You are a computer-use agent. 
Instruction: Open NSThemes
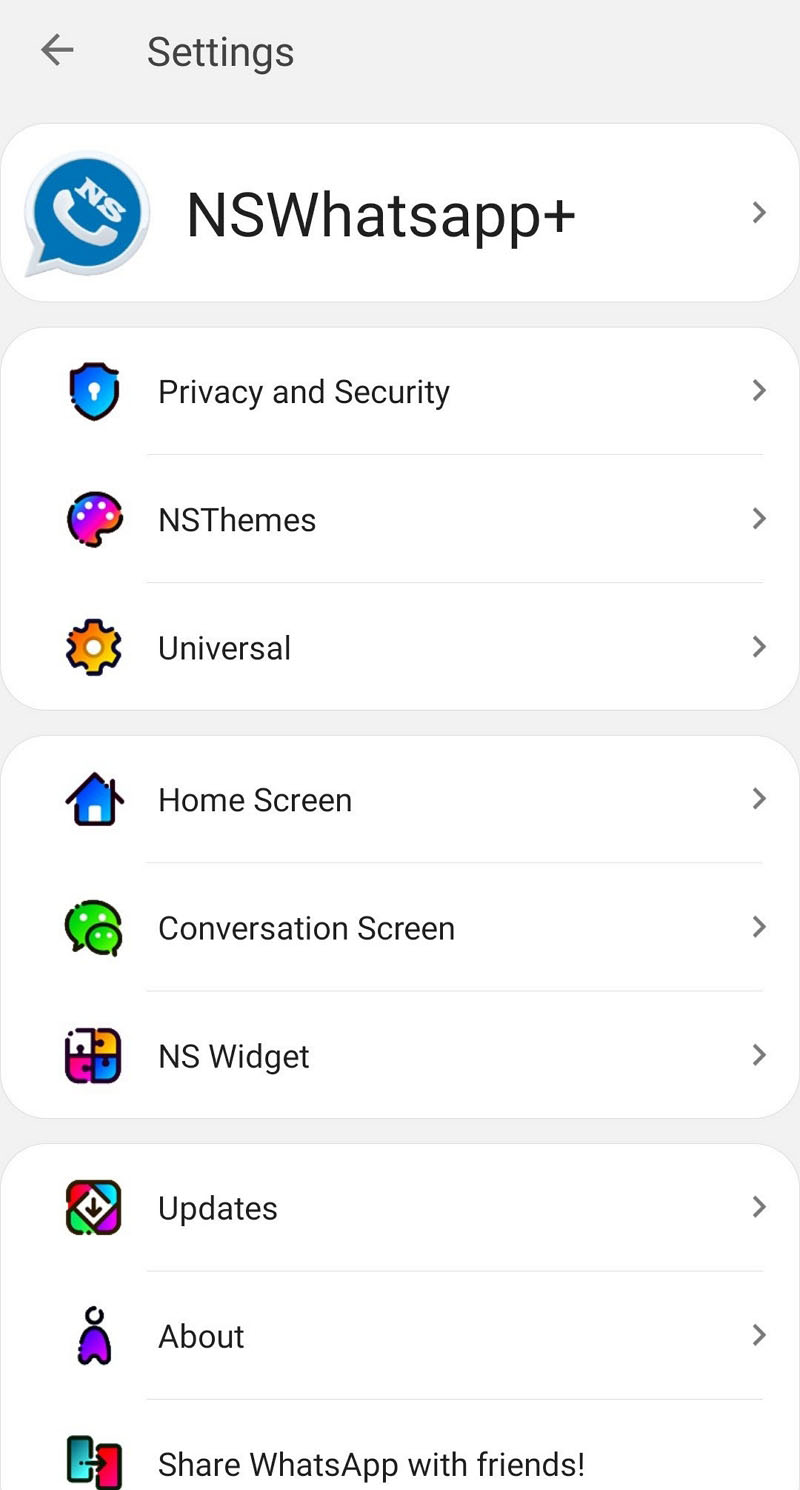400,520
